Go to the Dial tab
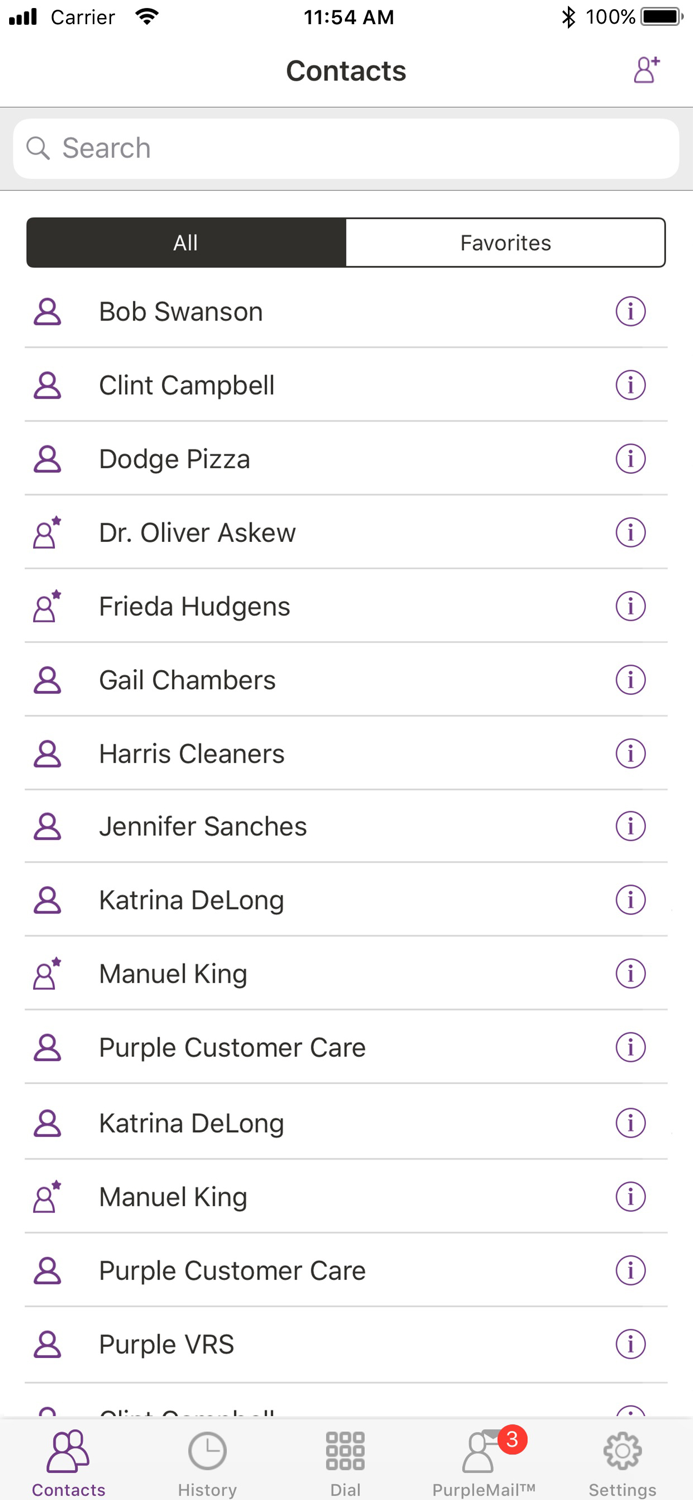 pyautogui.click(x=345, y=1464)
